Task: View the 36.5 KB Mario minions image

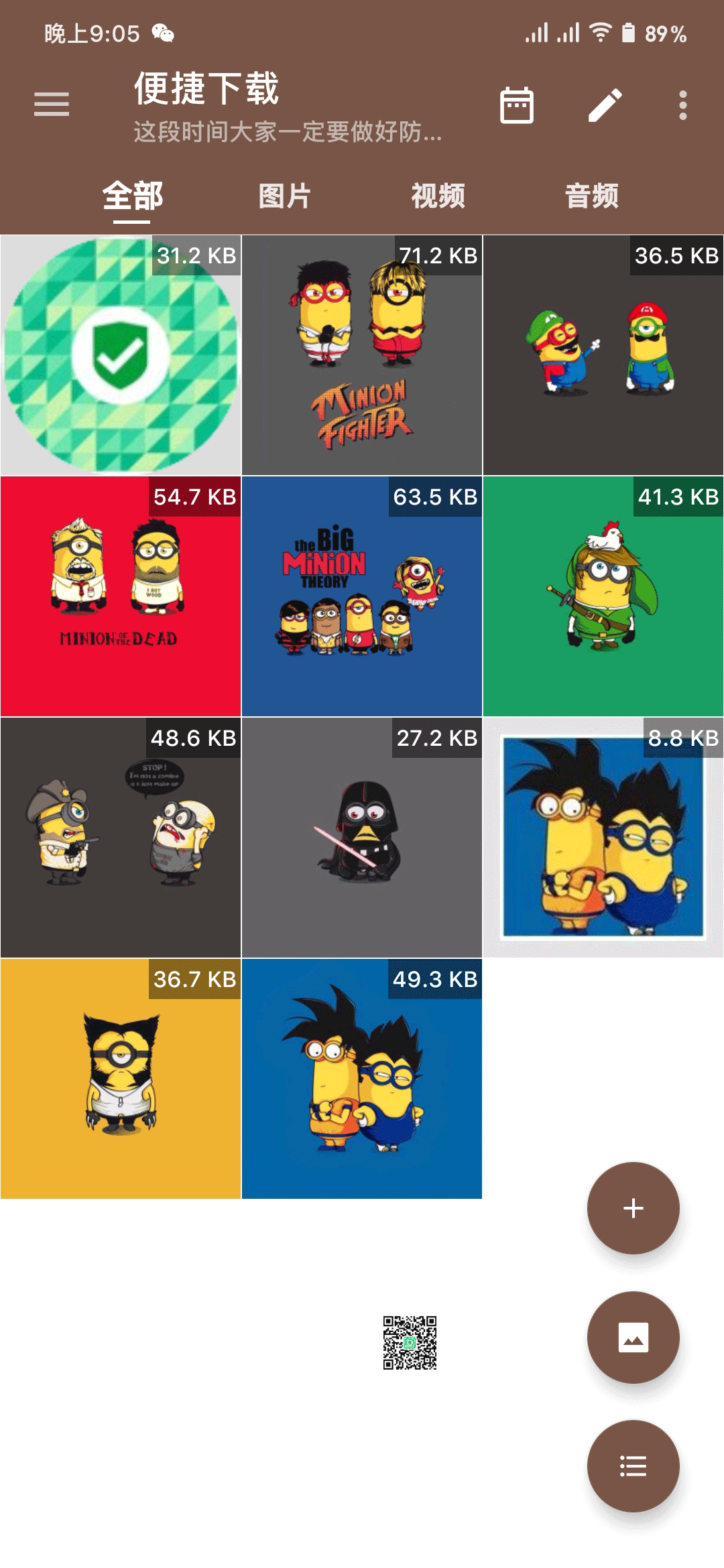Action: click(x=603, y=355)
